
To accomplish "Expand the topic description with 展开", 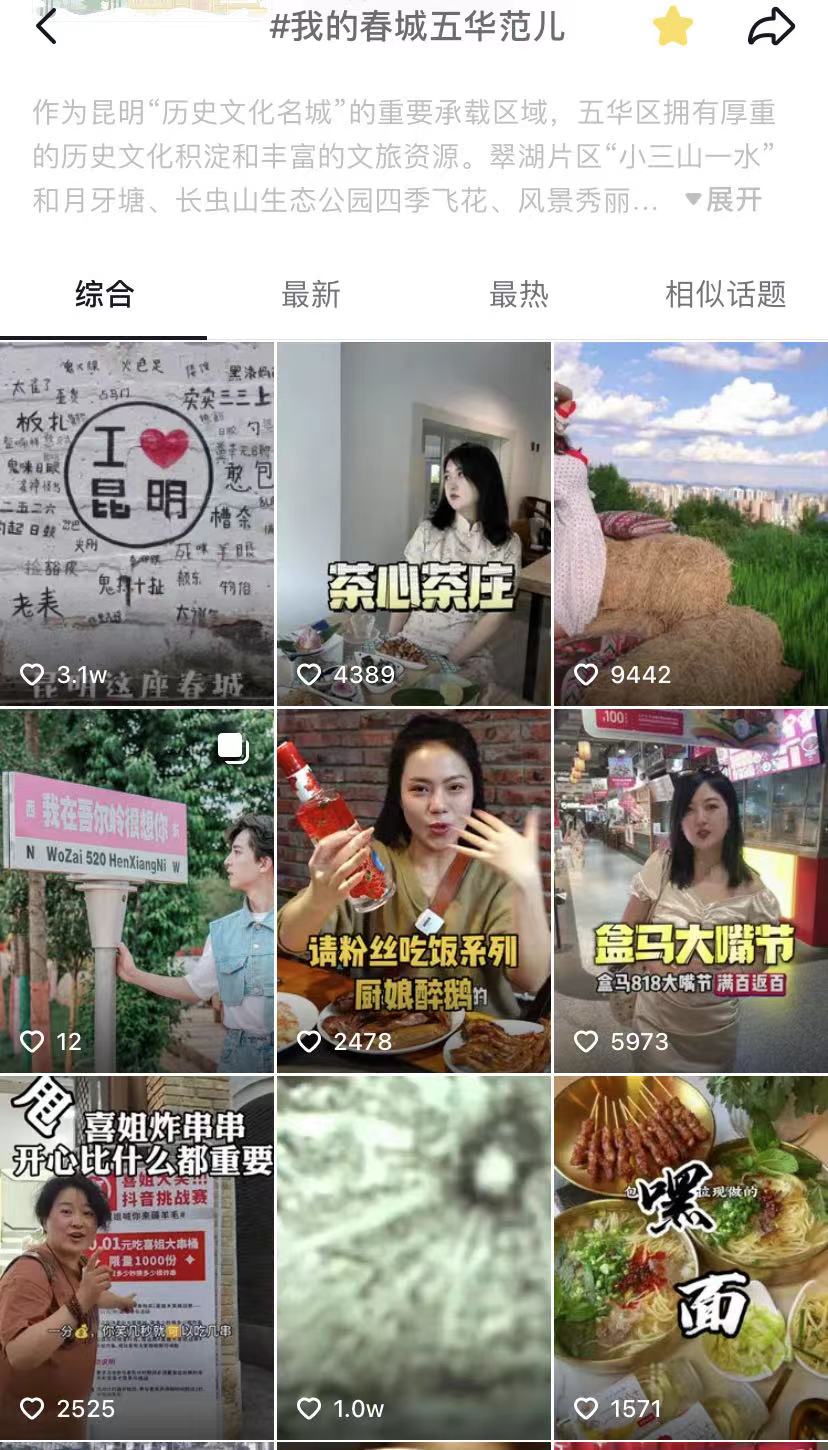I will 724,200.
